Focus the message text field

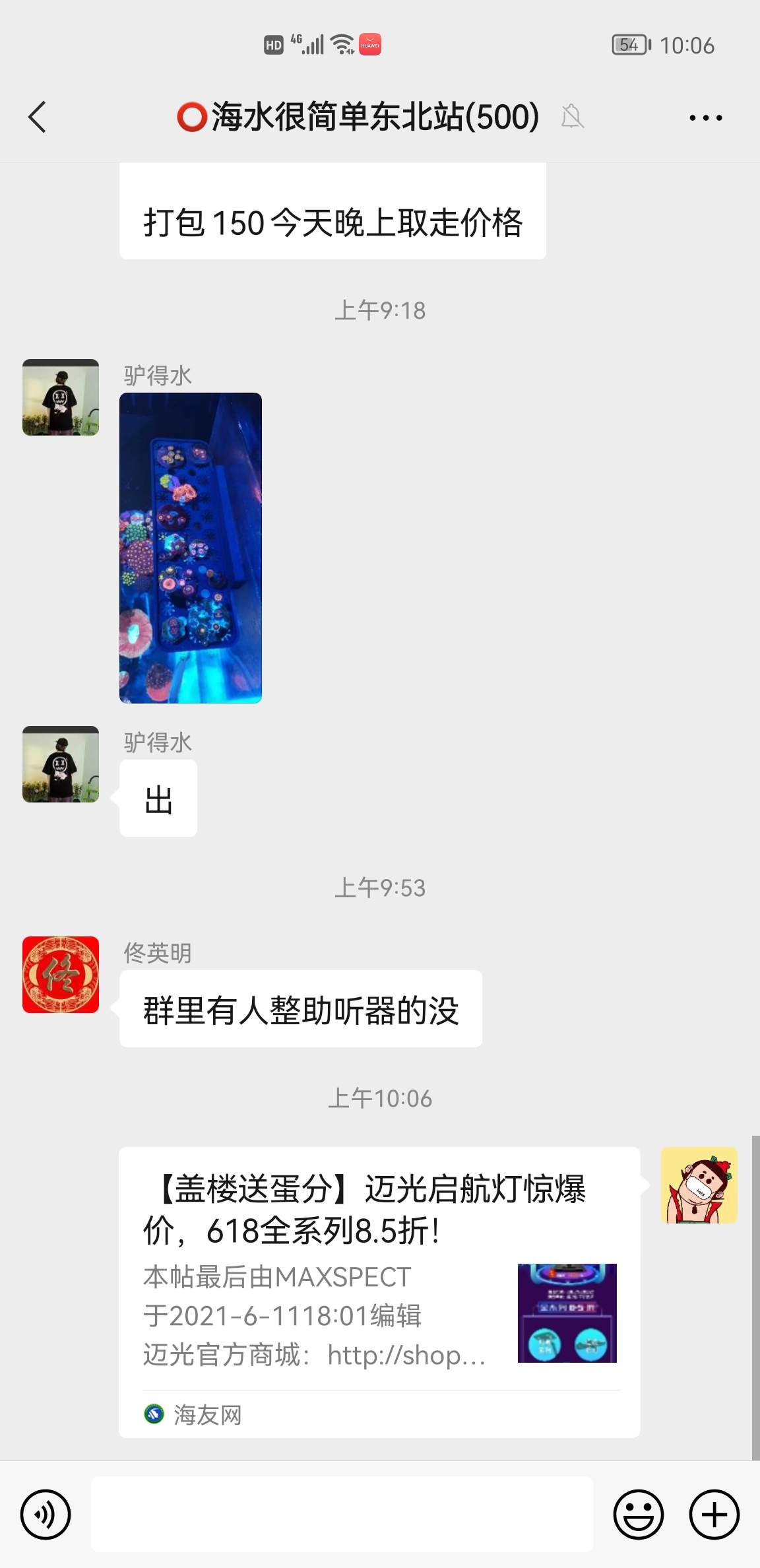[342, 1515]
